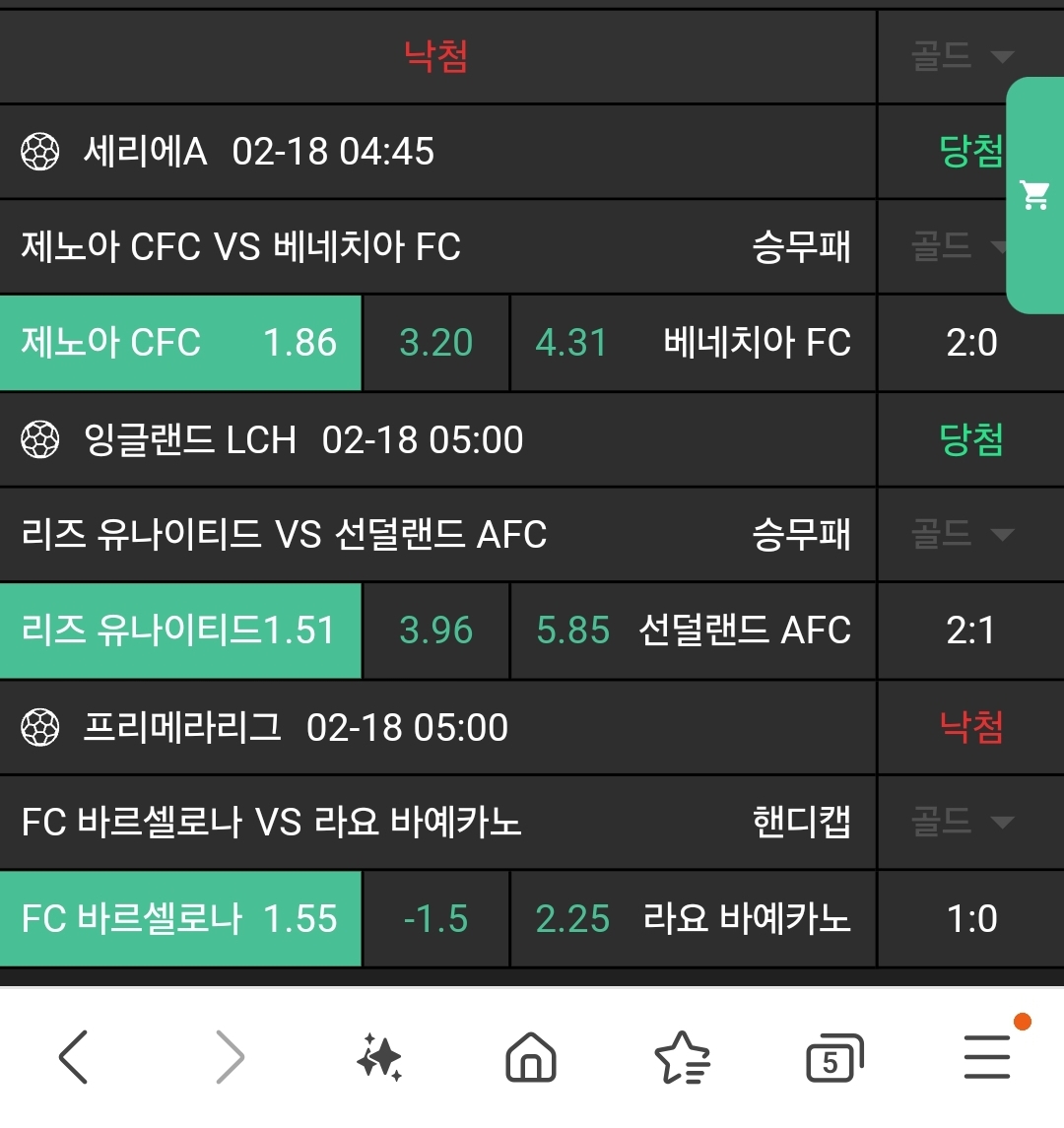Open the green shopping cart panel
The height and width of the screenshot is (1128, 1064).
click(x=1034, y=195)
